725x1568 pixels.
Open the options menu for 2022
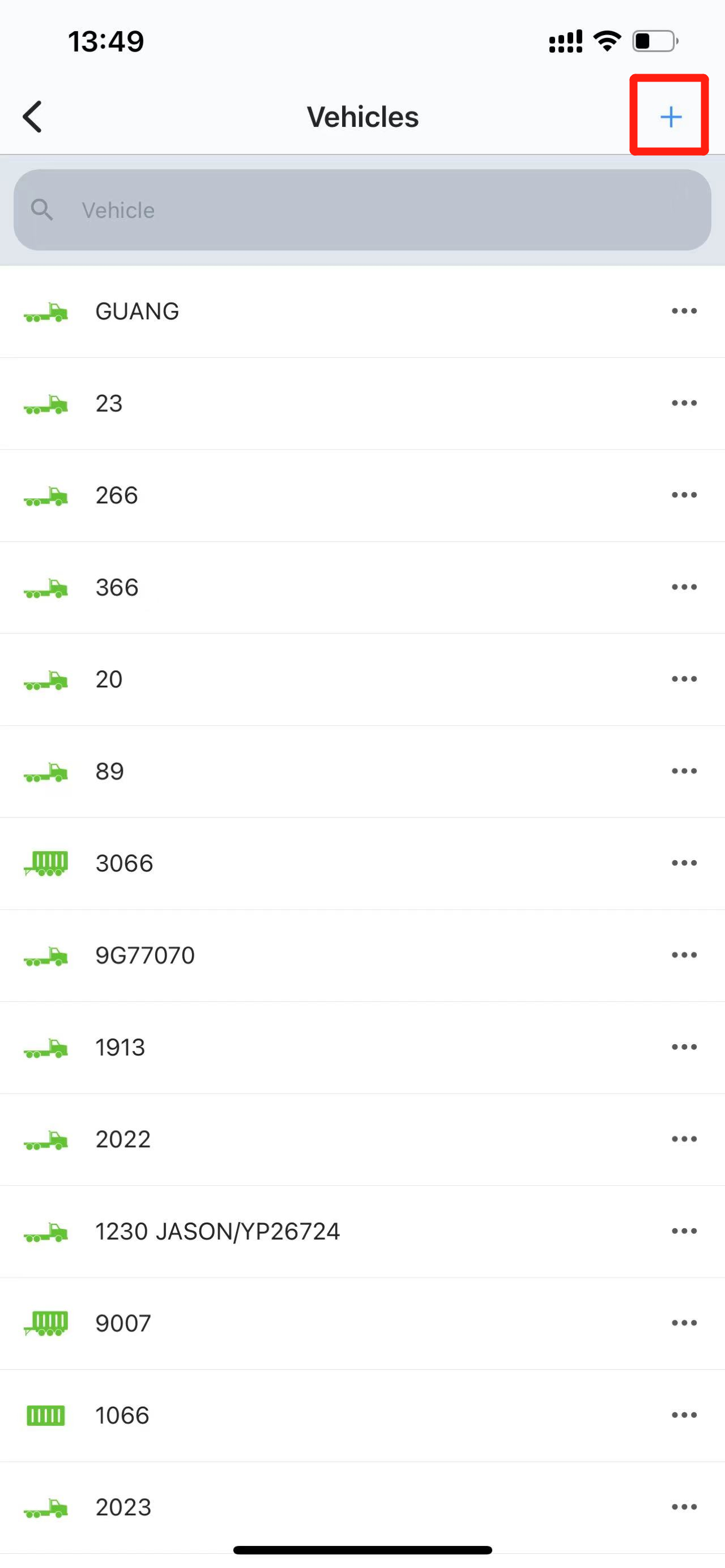(684, 1139)
